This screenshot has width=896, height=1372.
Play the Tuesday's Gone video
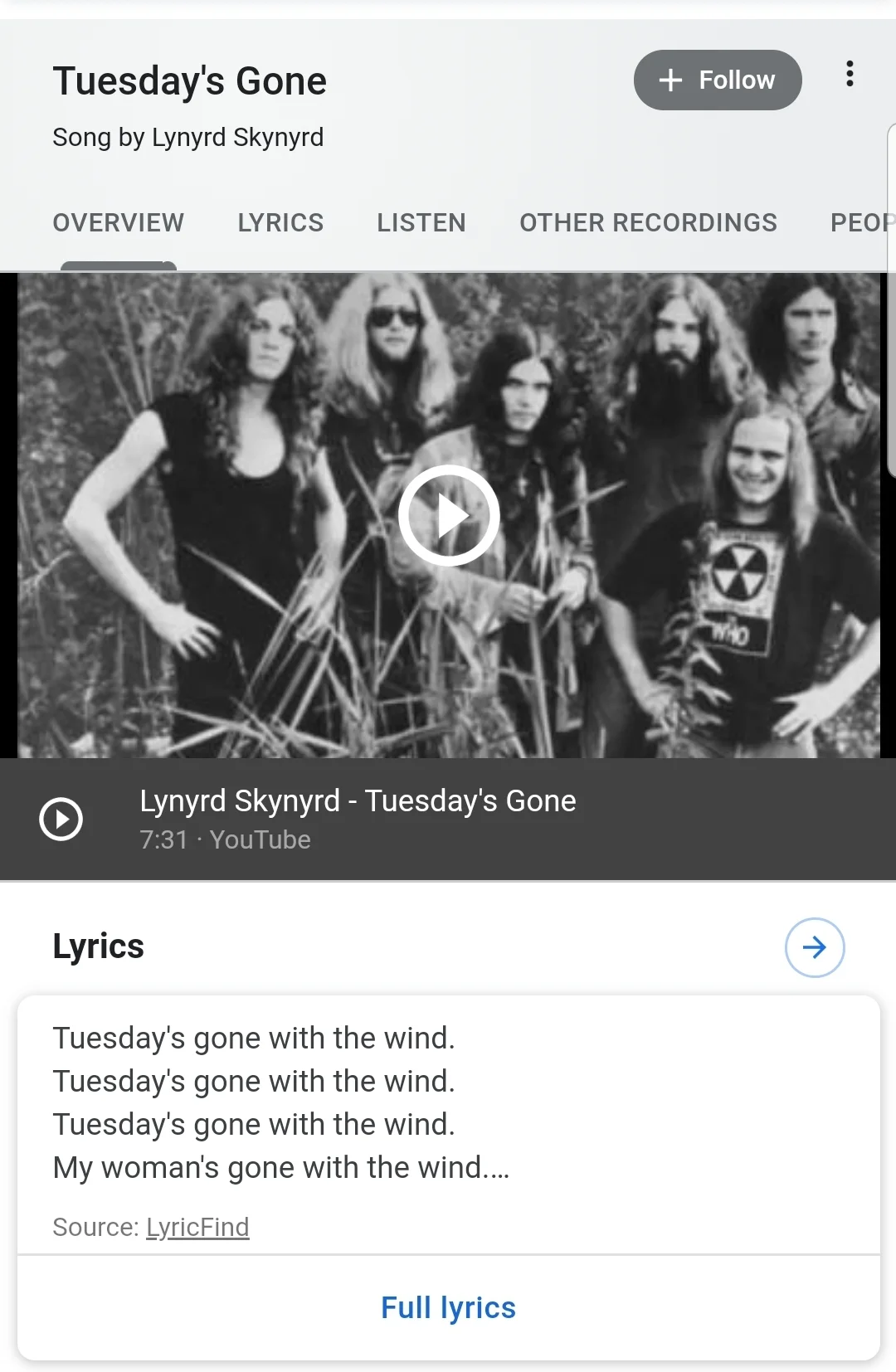(449, 515)
